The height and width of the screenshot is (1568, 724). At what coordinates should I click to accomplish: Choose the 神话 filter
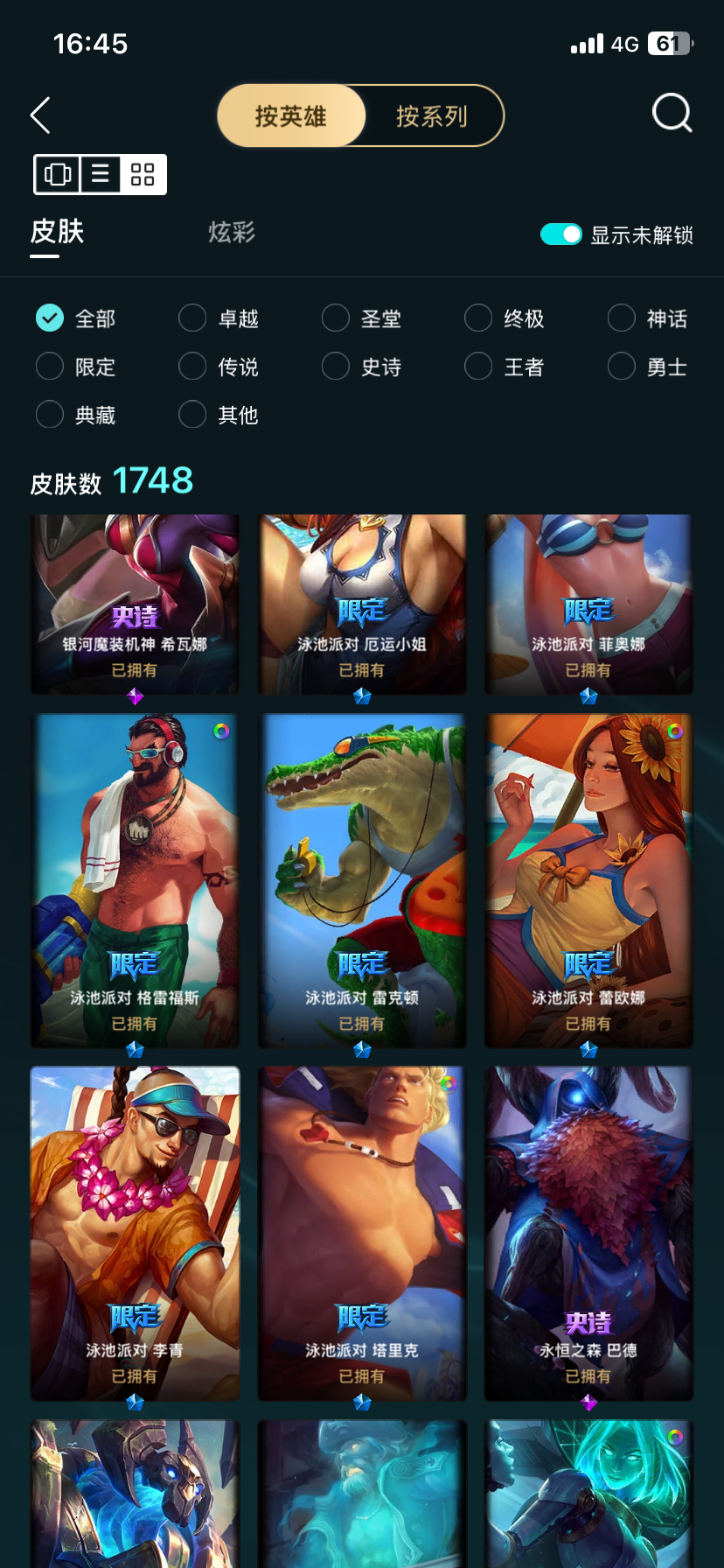pyautogui.click(x=648, y=318)
